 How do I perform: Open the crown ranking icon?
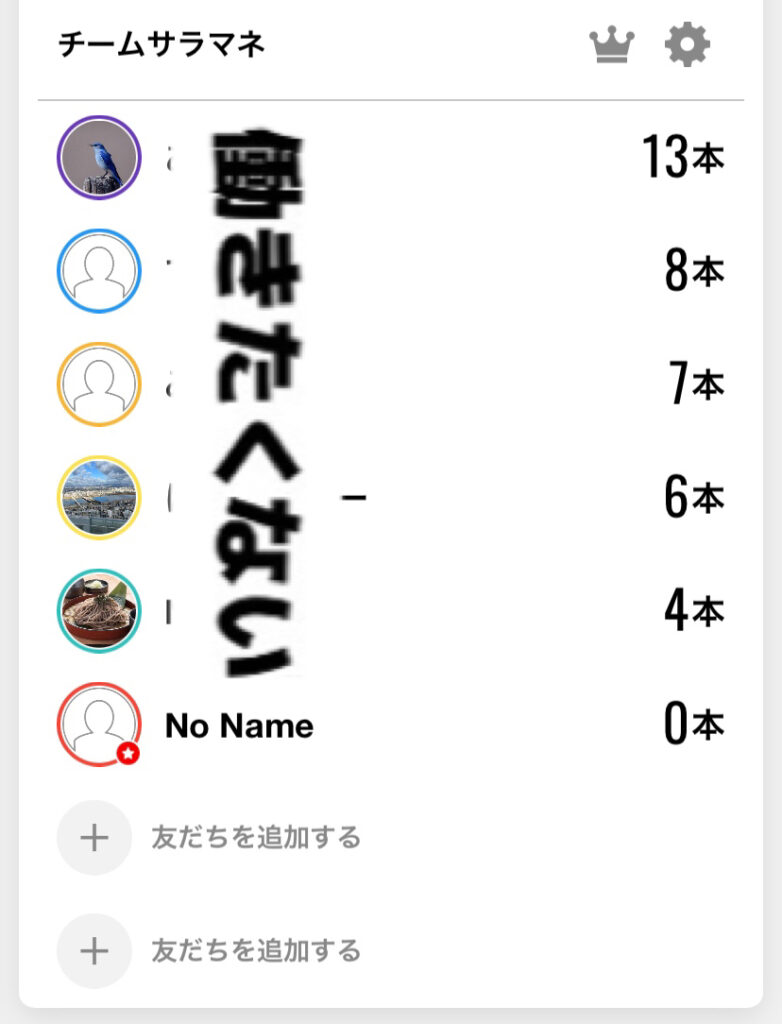coord(612,46)
